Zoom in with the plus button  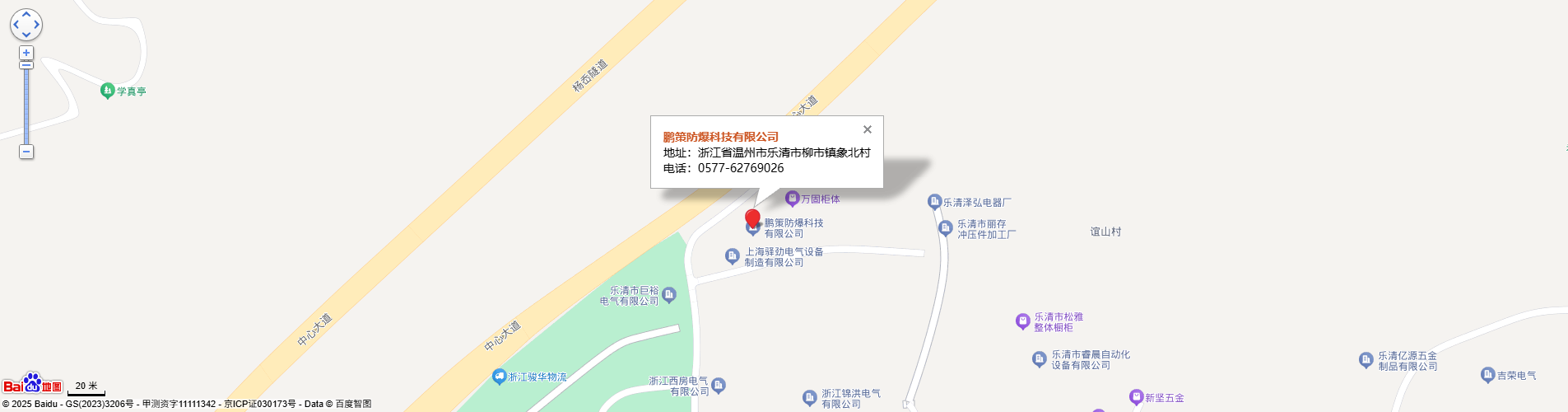coord(26,53)
